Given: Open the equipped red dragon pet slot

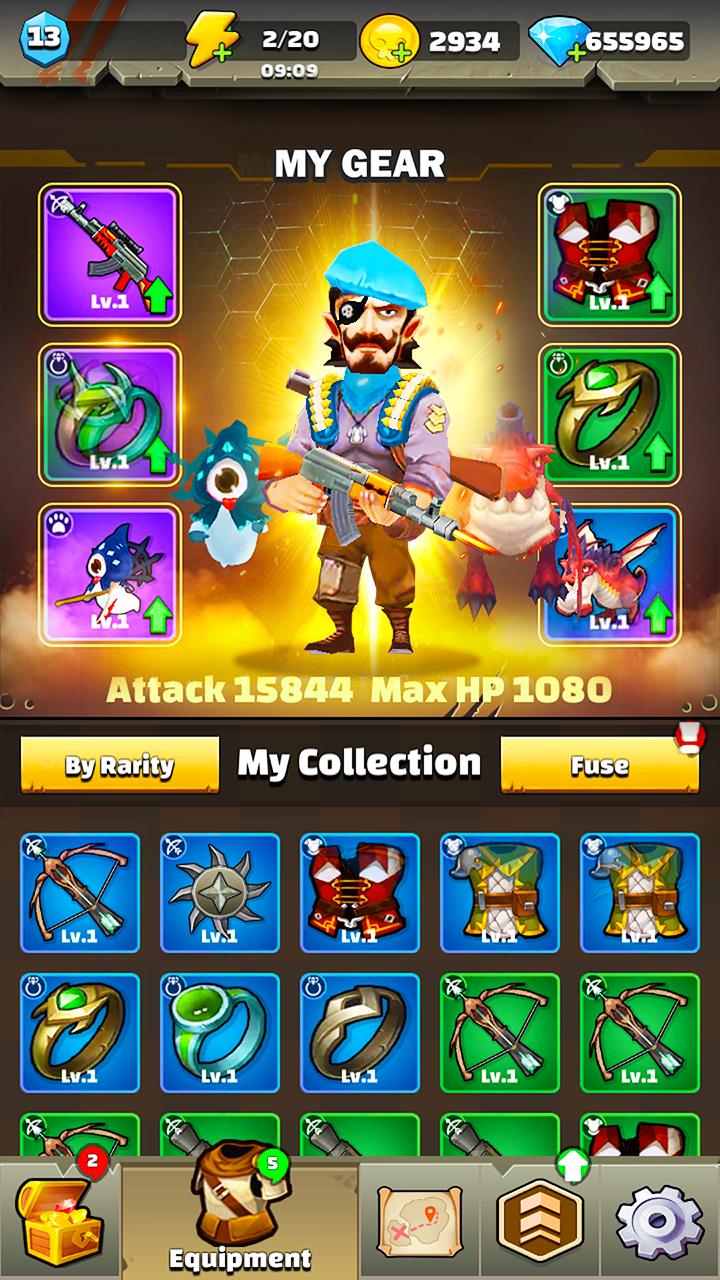Looking at the screenshot, I should 609,574.
